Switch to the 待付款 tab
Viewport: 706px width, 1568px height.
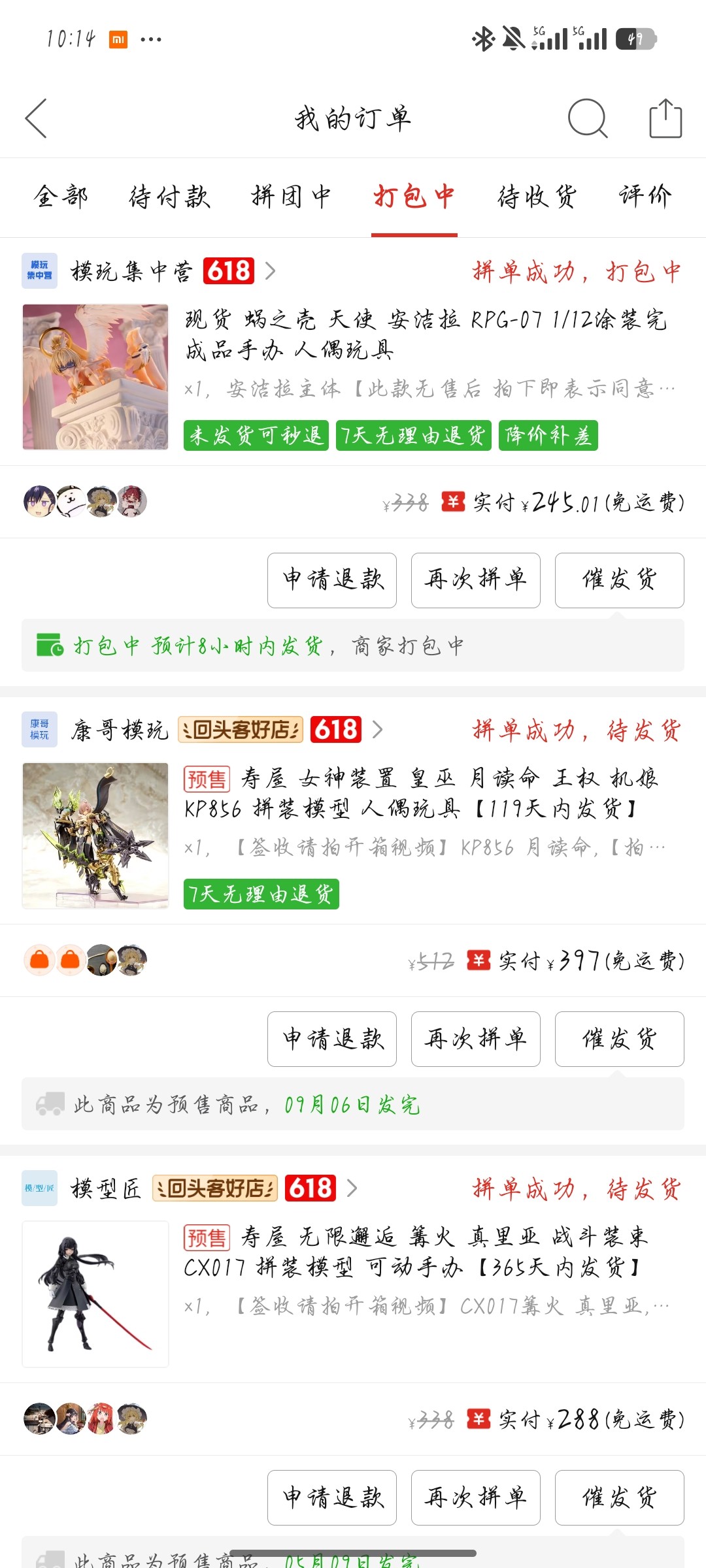(169, 197)
